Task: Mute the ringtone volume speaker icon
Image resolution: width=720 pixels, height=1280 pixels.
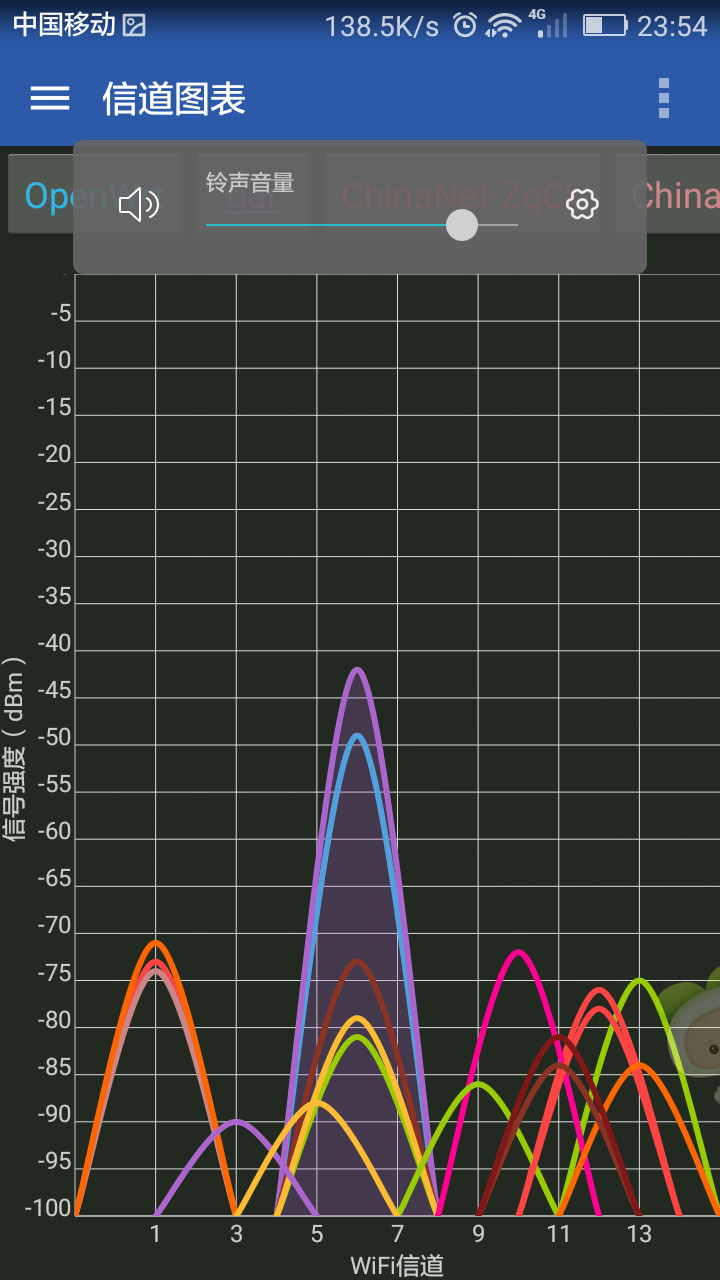Action: tap(139, 205)
